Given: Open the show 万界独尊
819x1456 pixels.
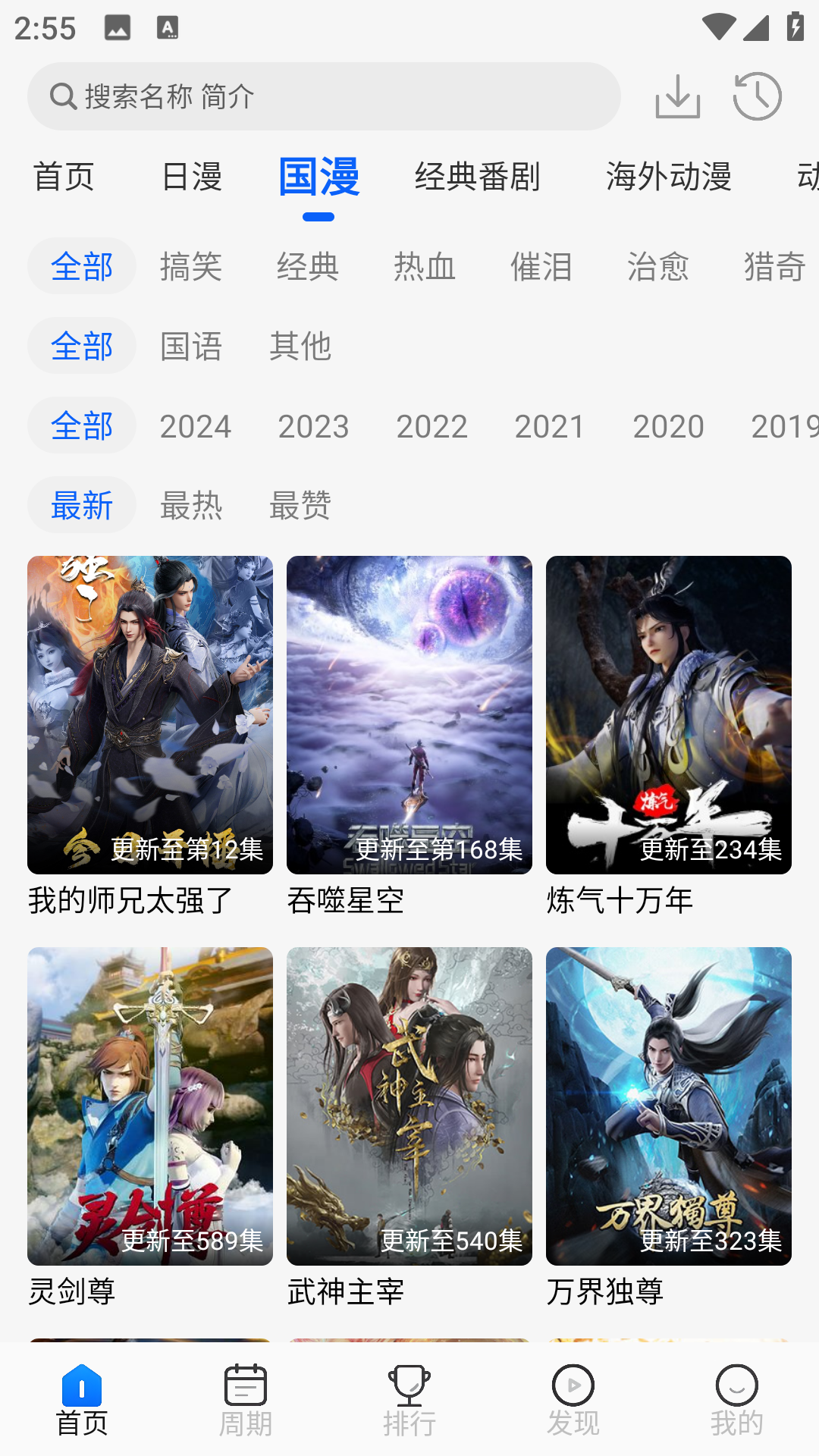Looking at the screenshot, I should pos(669,1106).
